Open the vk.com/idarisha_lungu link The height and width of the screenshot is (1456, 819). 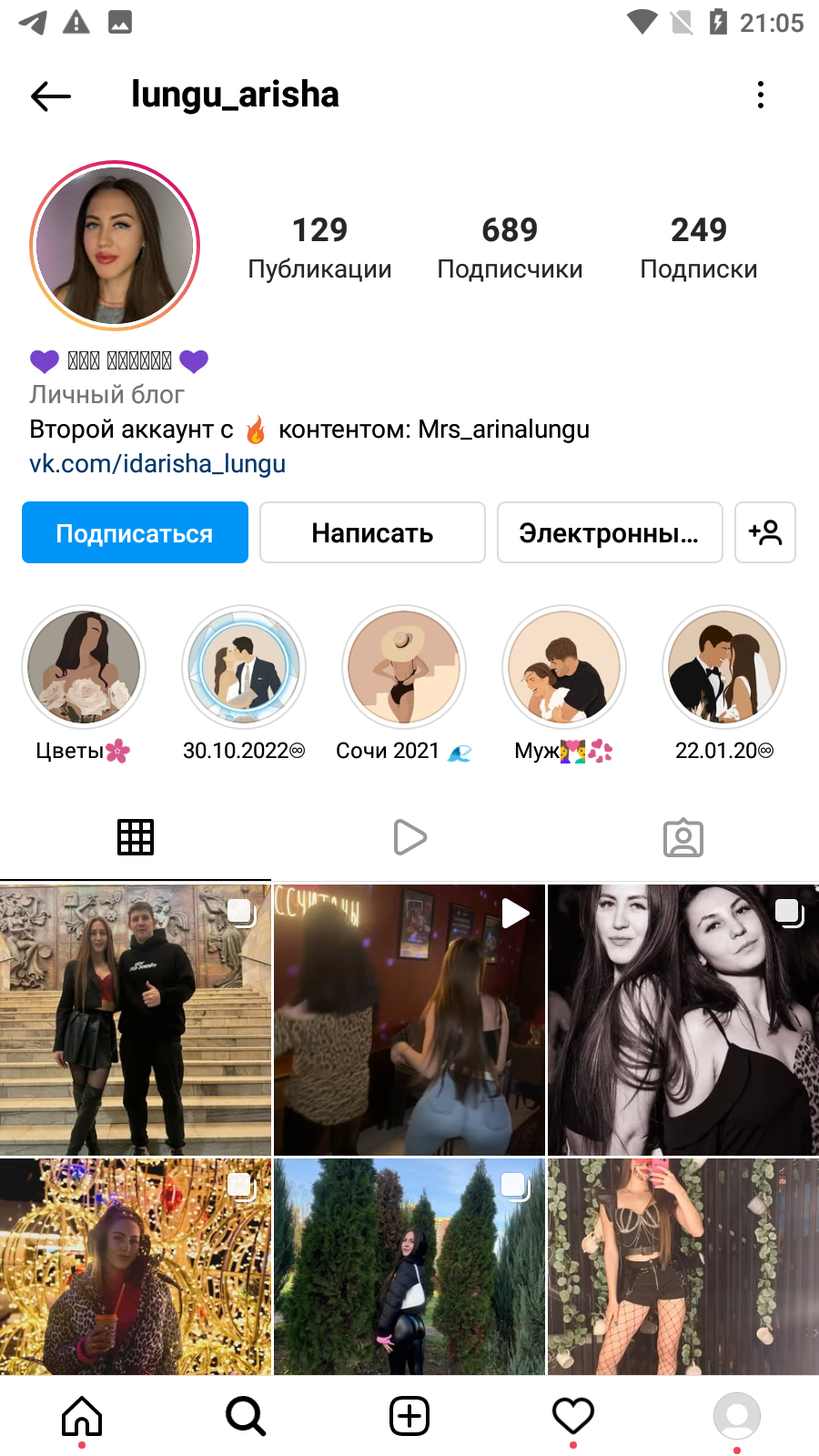tap(157, 464)
